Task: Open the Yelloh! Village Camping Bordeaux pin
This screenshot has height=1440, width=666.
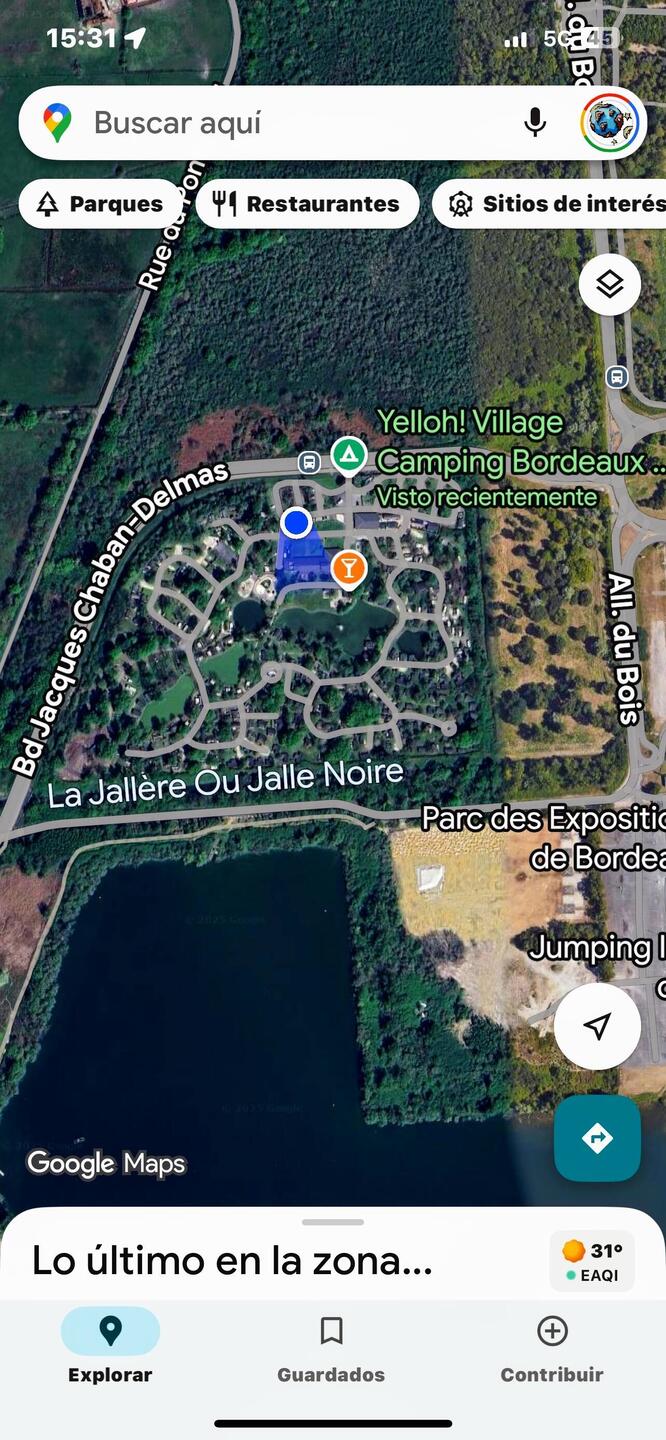Action: (348, 455)
